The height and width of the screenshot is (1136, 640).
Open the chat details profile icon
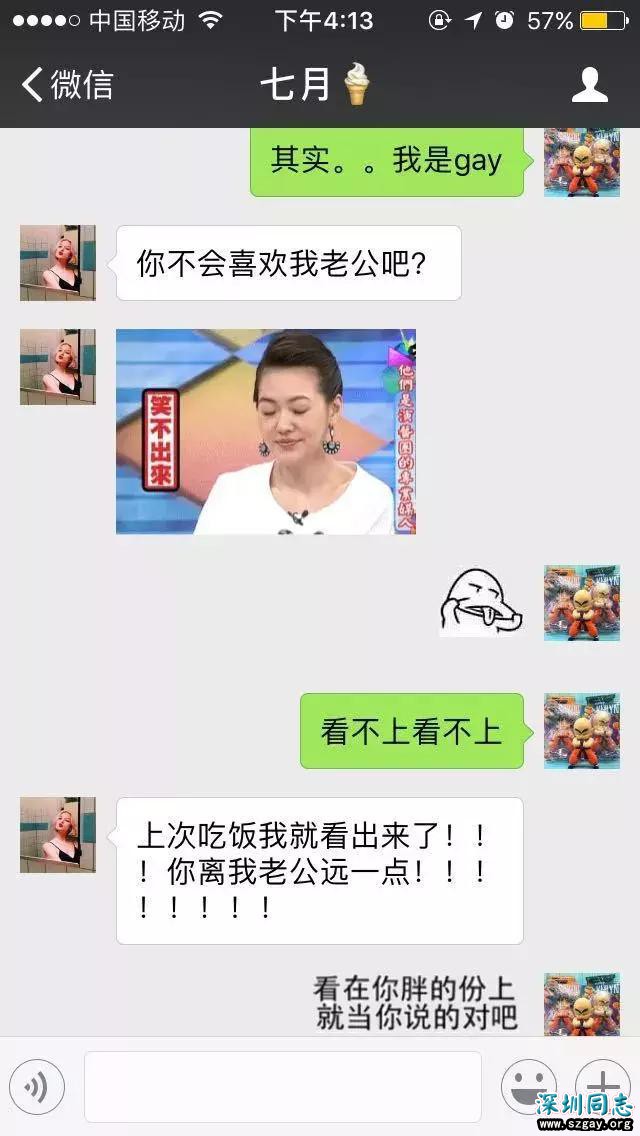[589, 85]
